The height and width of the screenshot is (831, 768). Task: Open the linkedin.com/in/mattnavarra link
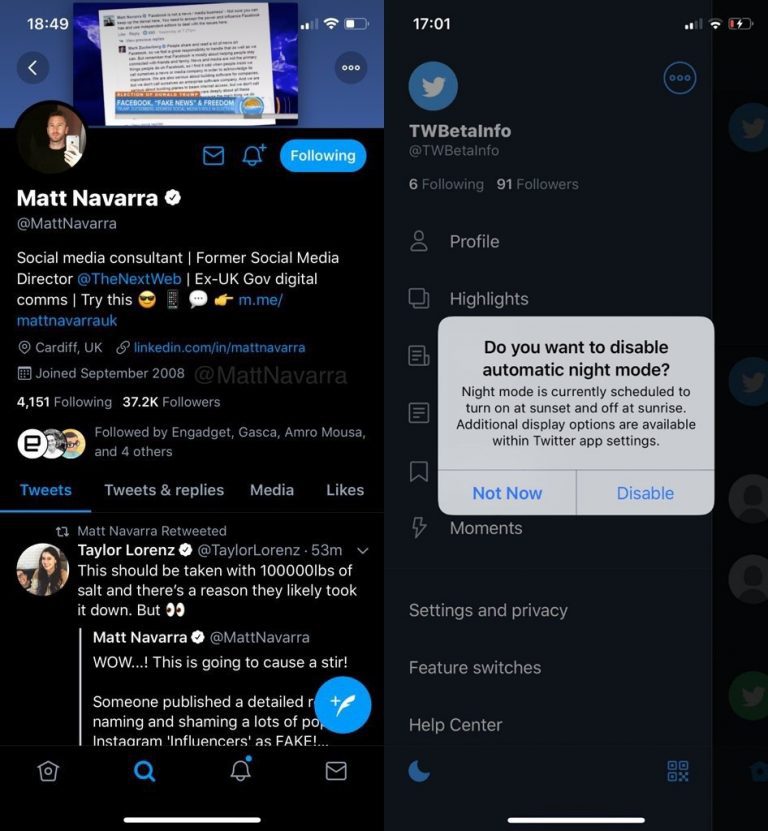[x=219, y=347]
